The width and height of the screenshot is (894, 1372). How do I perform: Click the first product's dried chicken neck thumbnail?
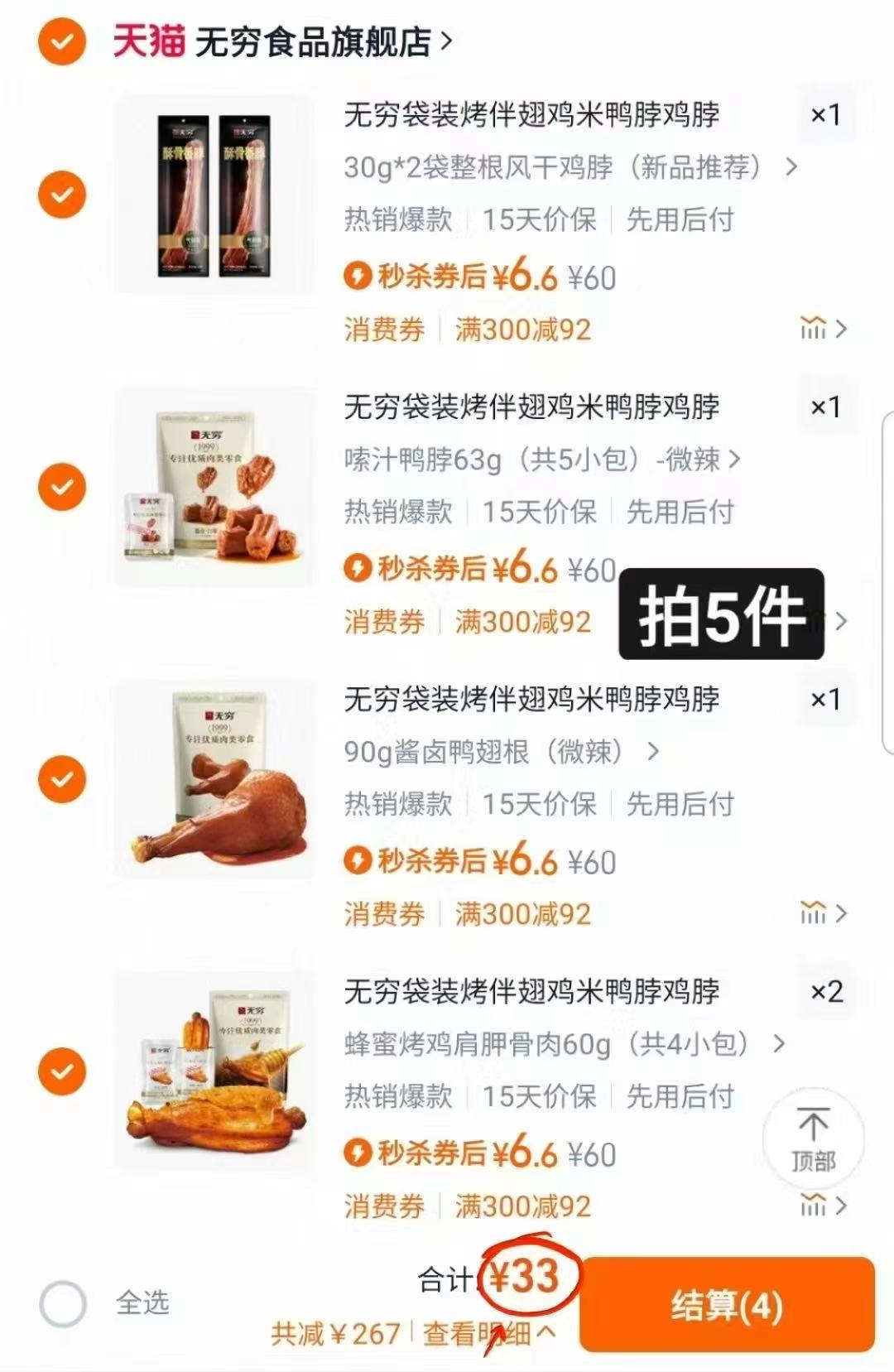[215, 192]
